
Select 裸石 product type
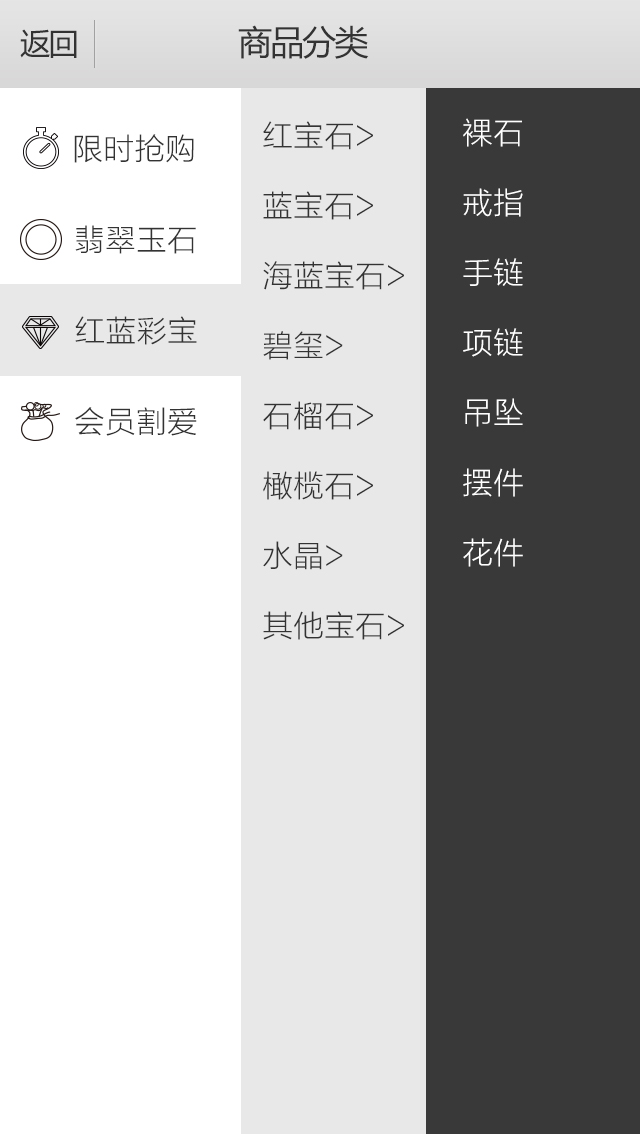tap(493, 133)
